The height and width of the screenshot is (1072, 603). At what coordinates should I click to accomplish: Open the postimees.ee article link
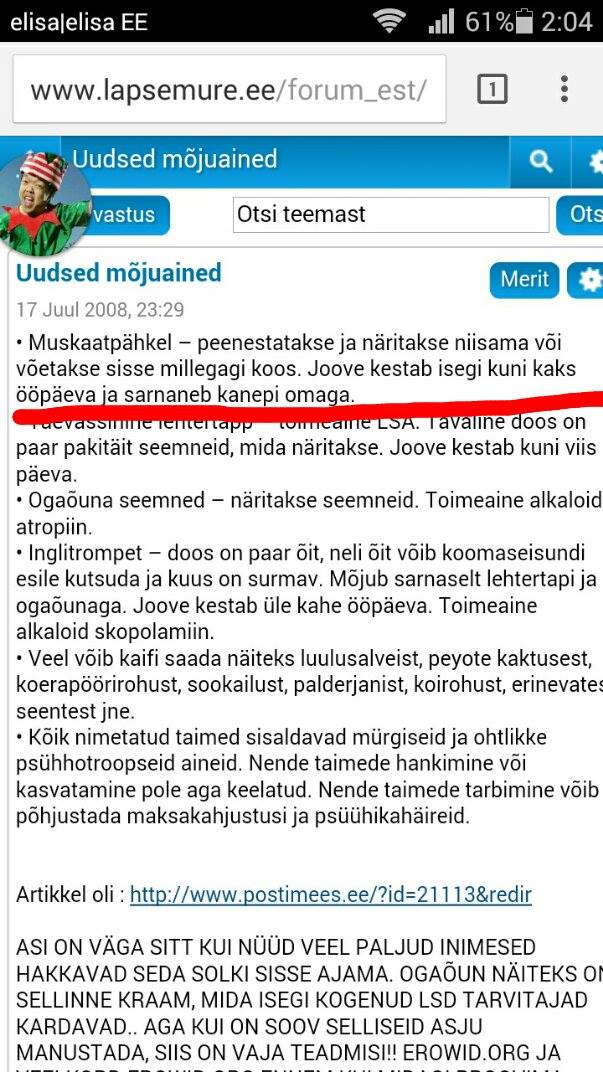[x=330, y=894]
